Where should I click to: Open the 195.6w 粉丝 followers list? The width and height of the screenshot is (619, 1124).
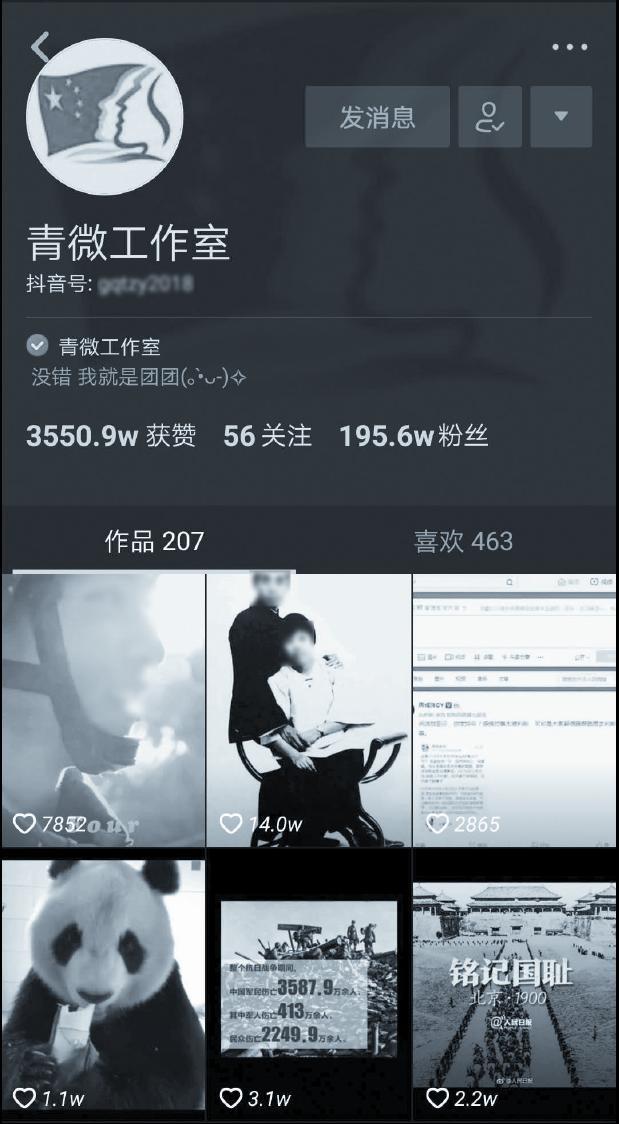click(x=413, y=436)
